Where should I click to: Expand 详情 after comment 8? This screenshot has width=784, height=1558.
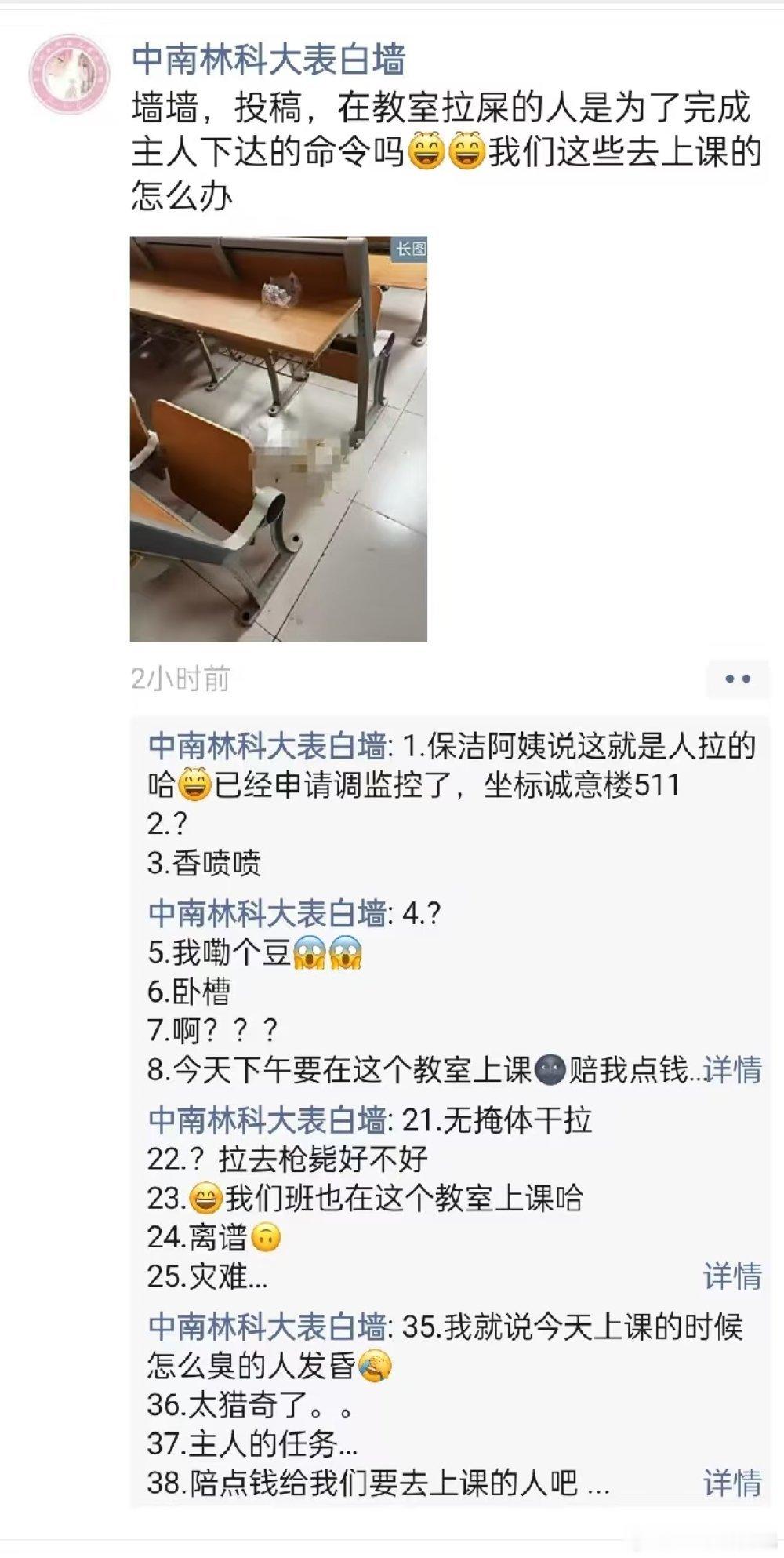(733, 1070)
